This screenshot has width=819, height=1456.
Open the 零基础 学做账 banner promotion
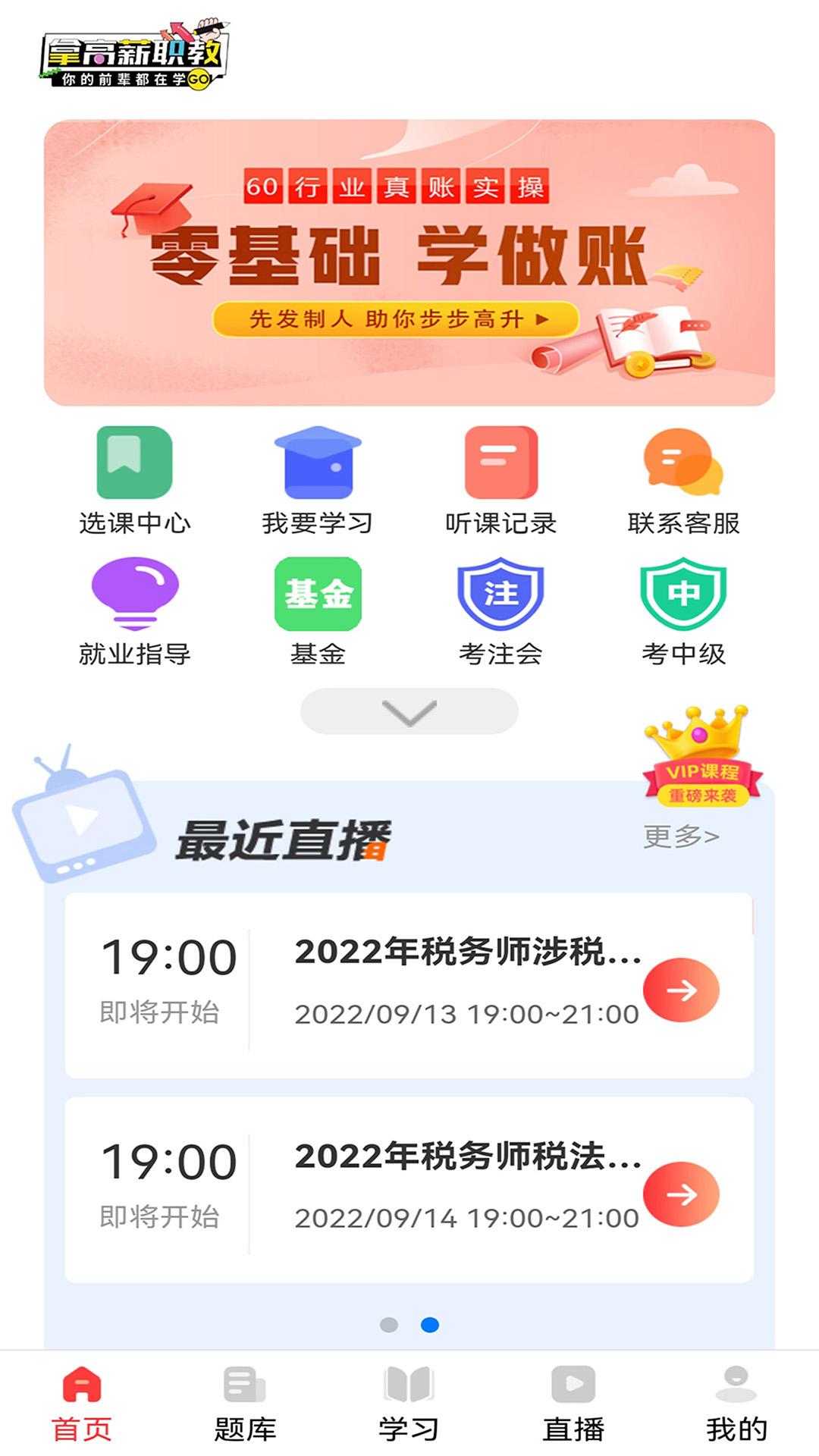tap(409, 262)
